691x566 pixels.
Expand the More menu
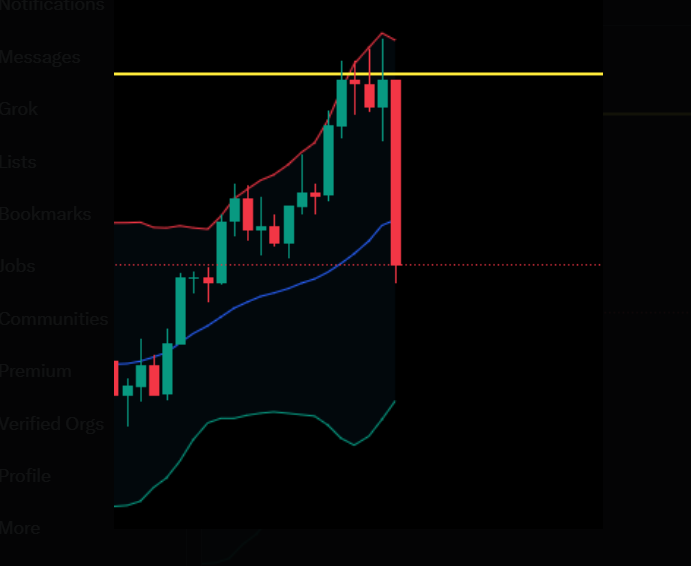click(20, 528)
